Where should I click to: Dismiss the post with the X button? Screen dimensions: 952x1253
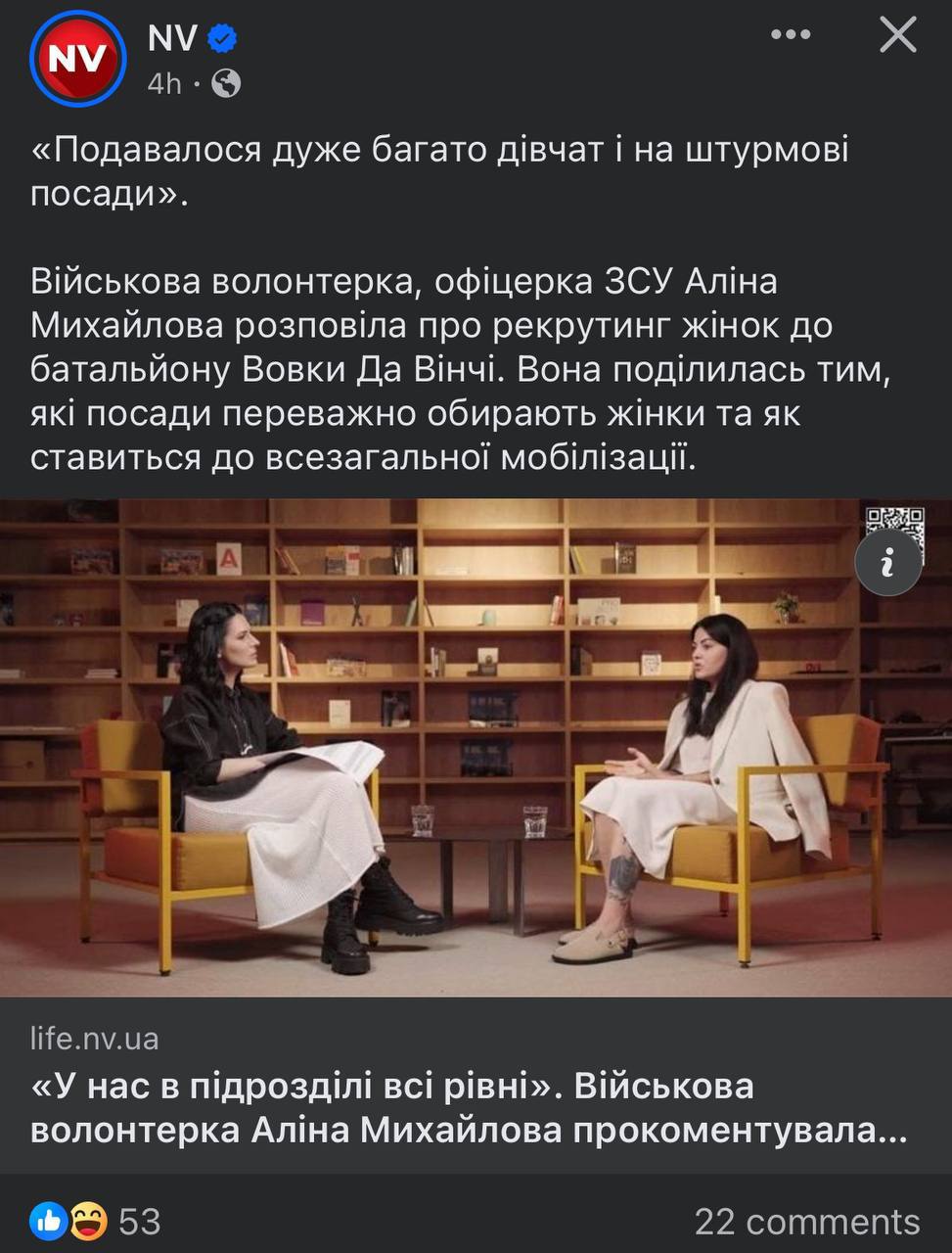coord(897,35)
